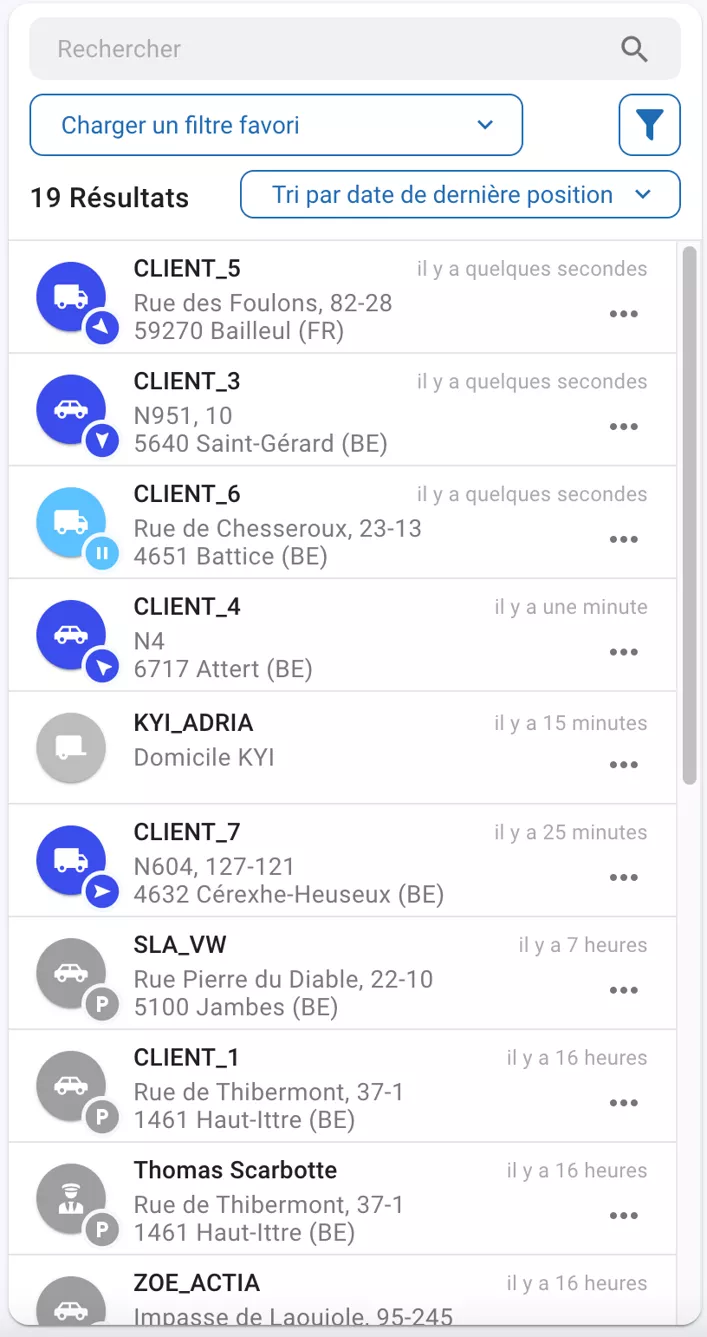
Task: Open more options for KYI_ADRIA
Action: pyautogui.click(x=623, y=765)
